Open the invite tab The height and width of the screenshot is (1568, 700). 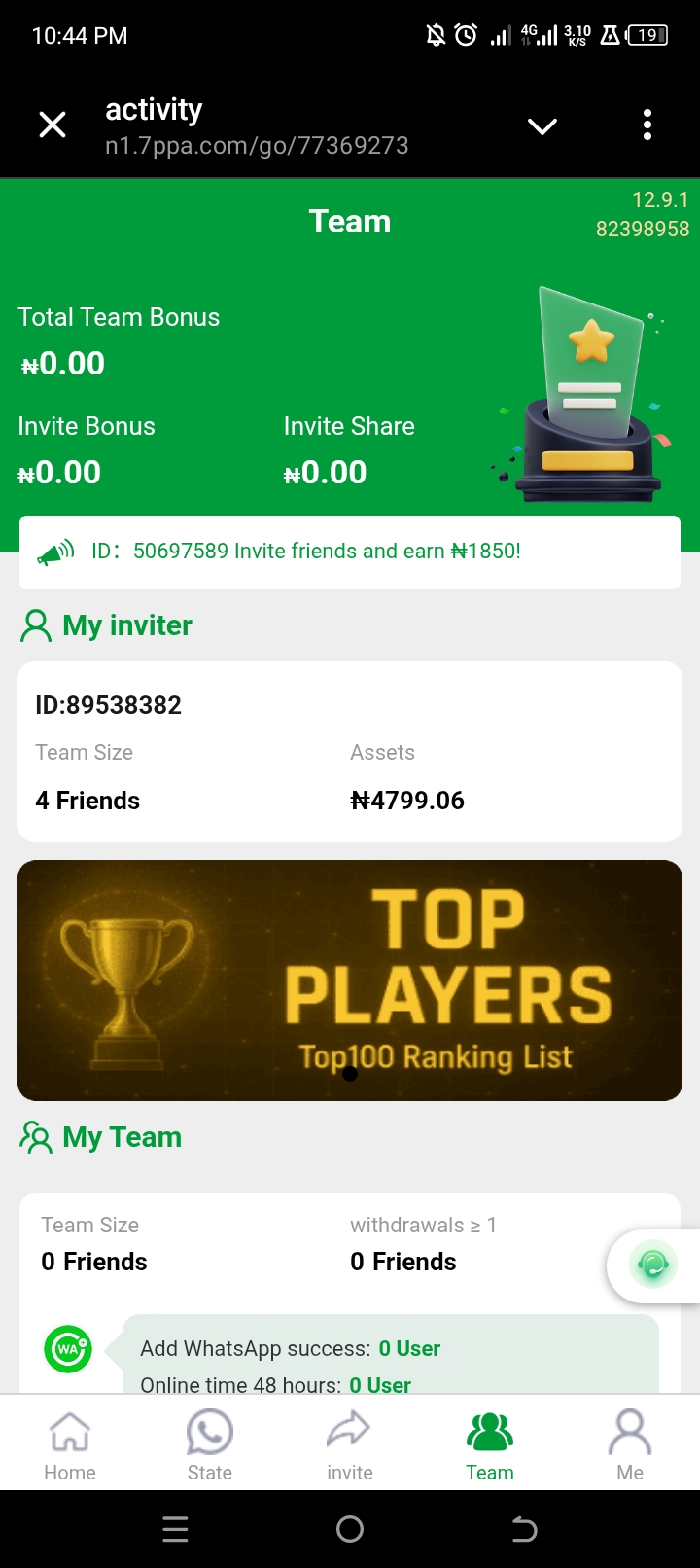pos(350,1444)
